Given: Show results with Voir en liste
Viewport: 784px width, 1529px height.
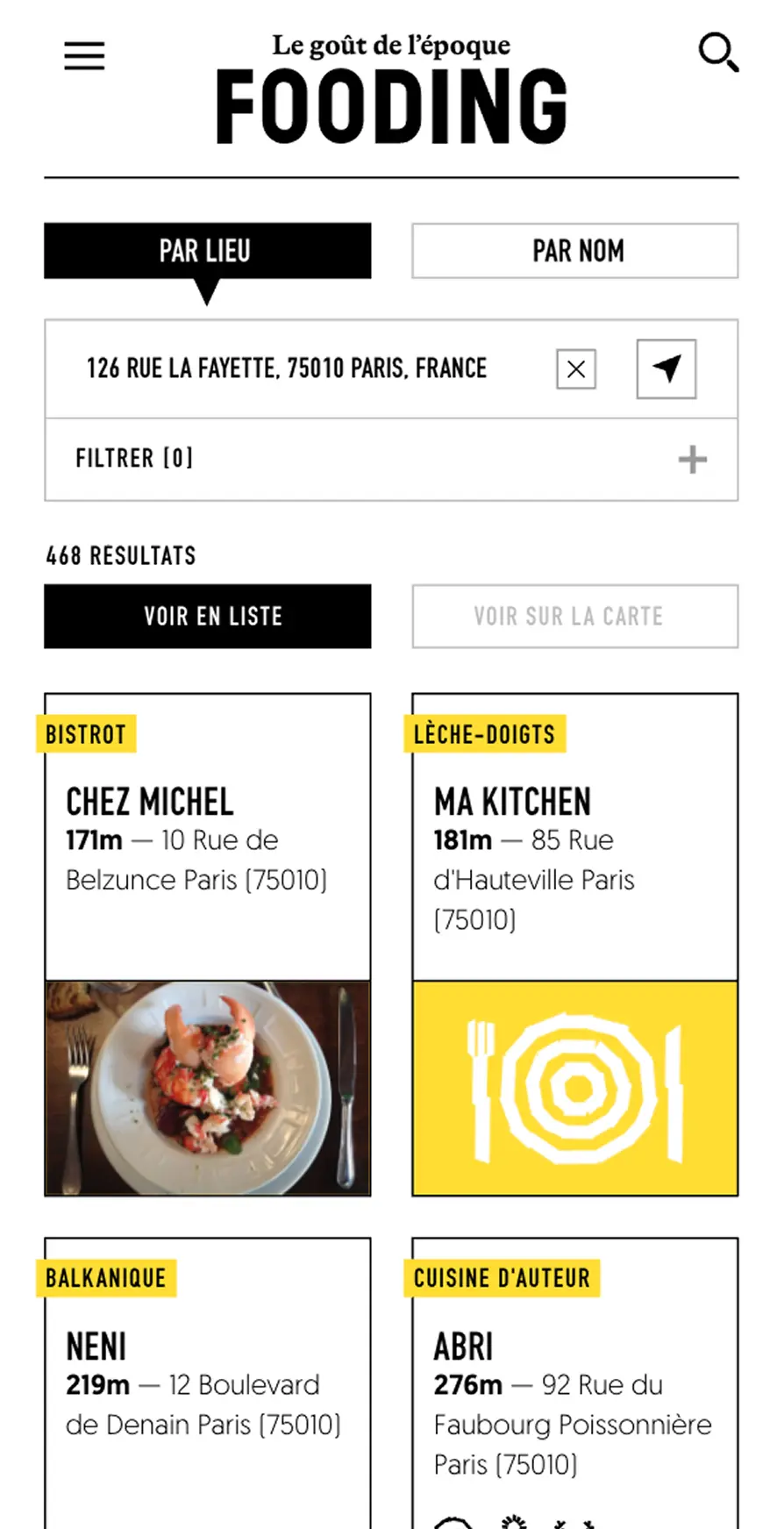Looking at the screenshot, I should click(x=207, y=616).
